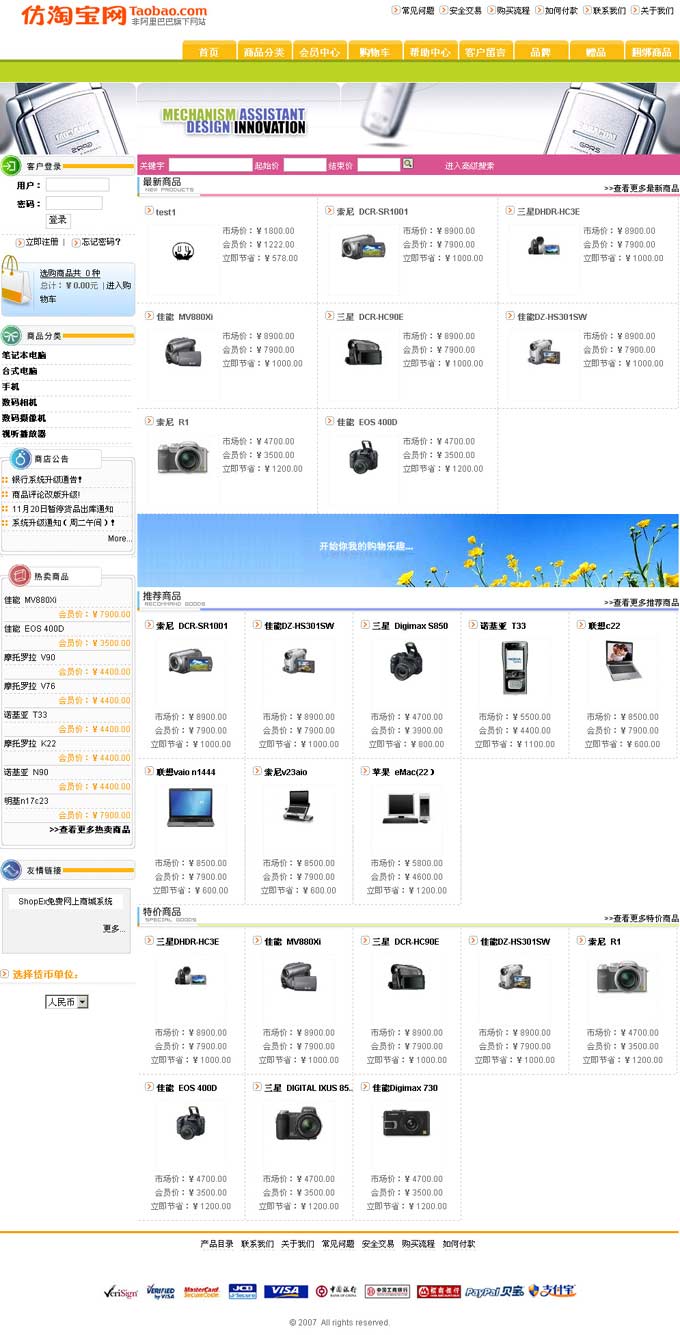This screenshot has width=680, height=1335.
Task: Tap the 登录 login button
Action: point(58,220)
